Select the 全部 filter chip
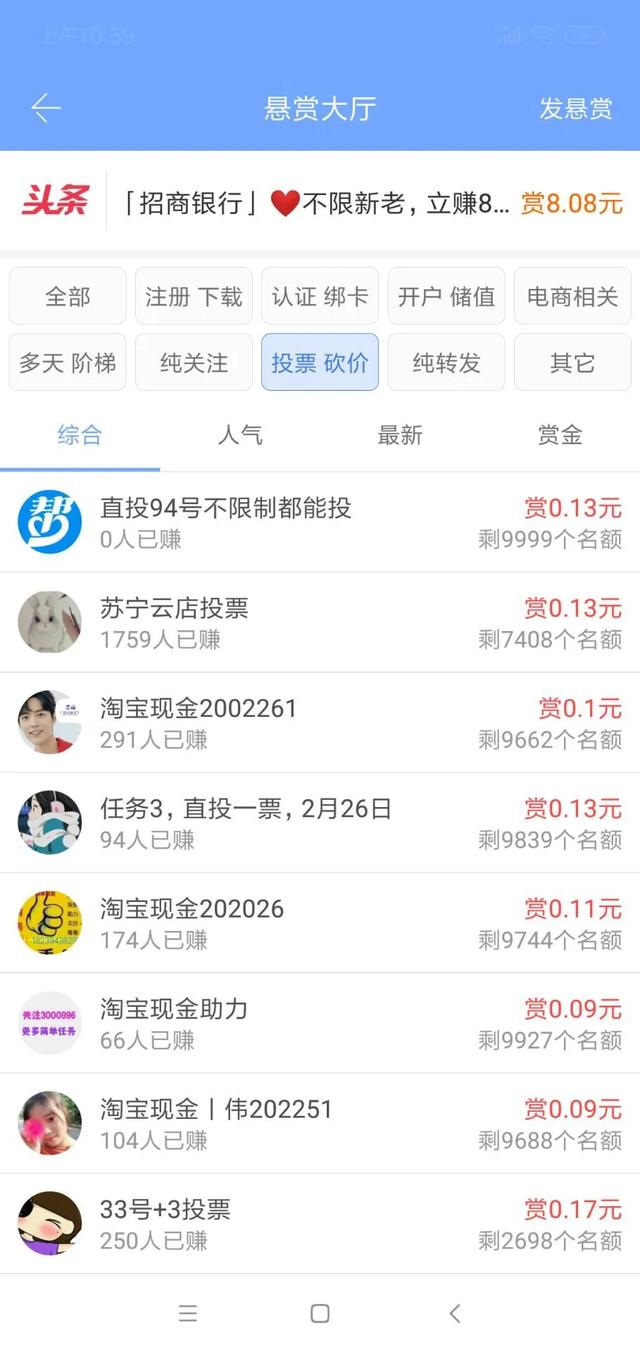 click(x=68, y=296)
